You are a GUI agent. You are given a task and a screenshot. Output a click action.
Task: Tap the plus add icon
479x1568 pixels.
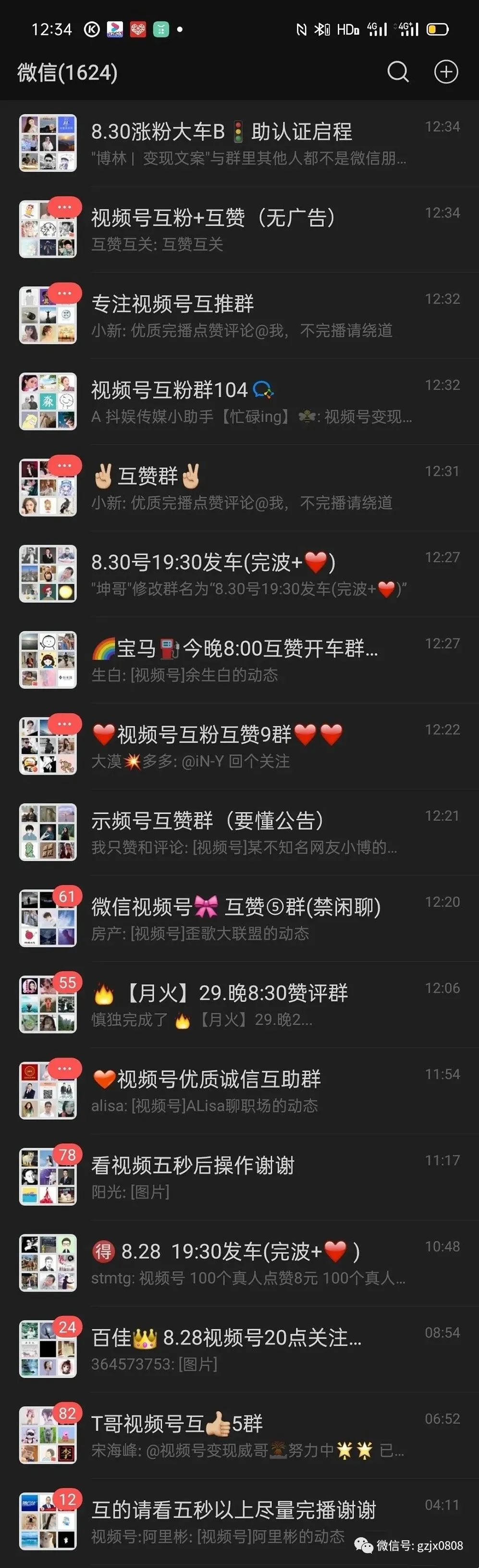click(445, 72)
